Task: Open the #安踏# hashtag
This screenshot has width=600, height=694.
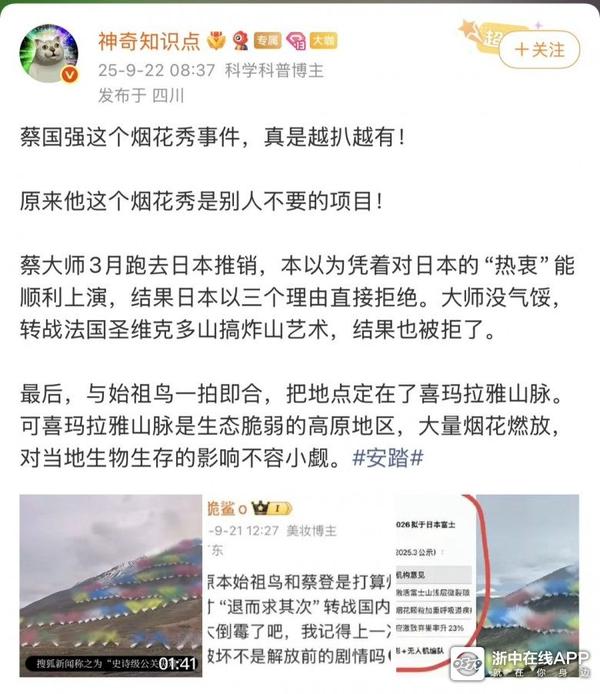Action: [x=390, y=457]
